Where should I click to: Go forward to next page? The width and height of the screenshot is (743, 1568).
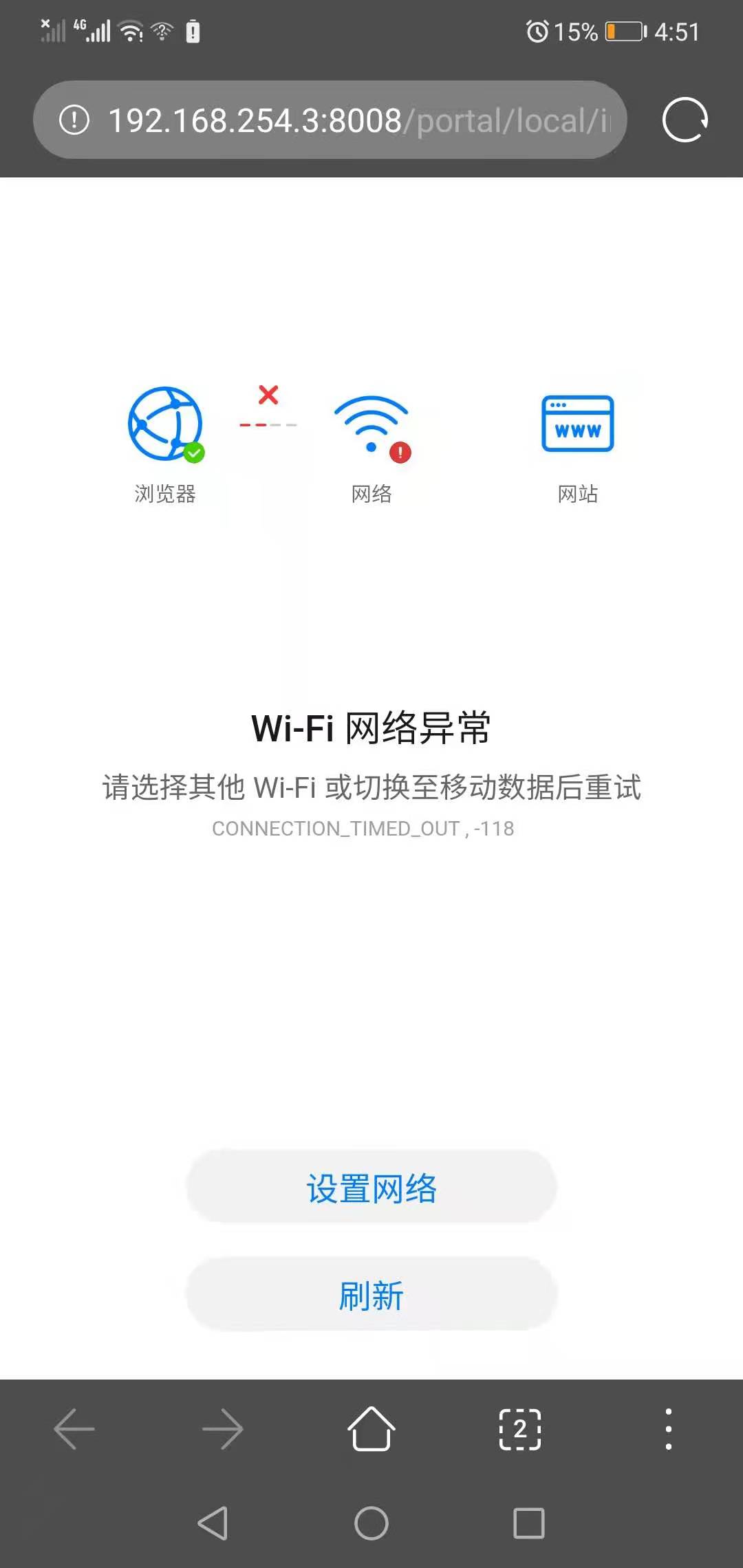[222, 1428]
